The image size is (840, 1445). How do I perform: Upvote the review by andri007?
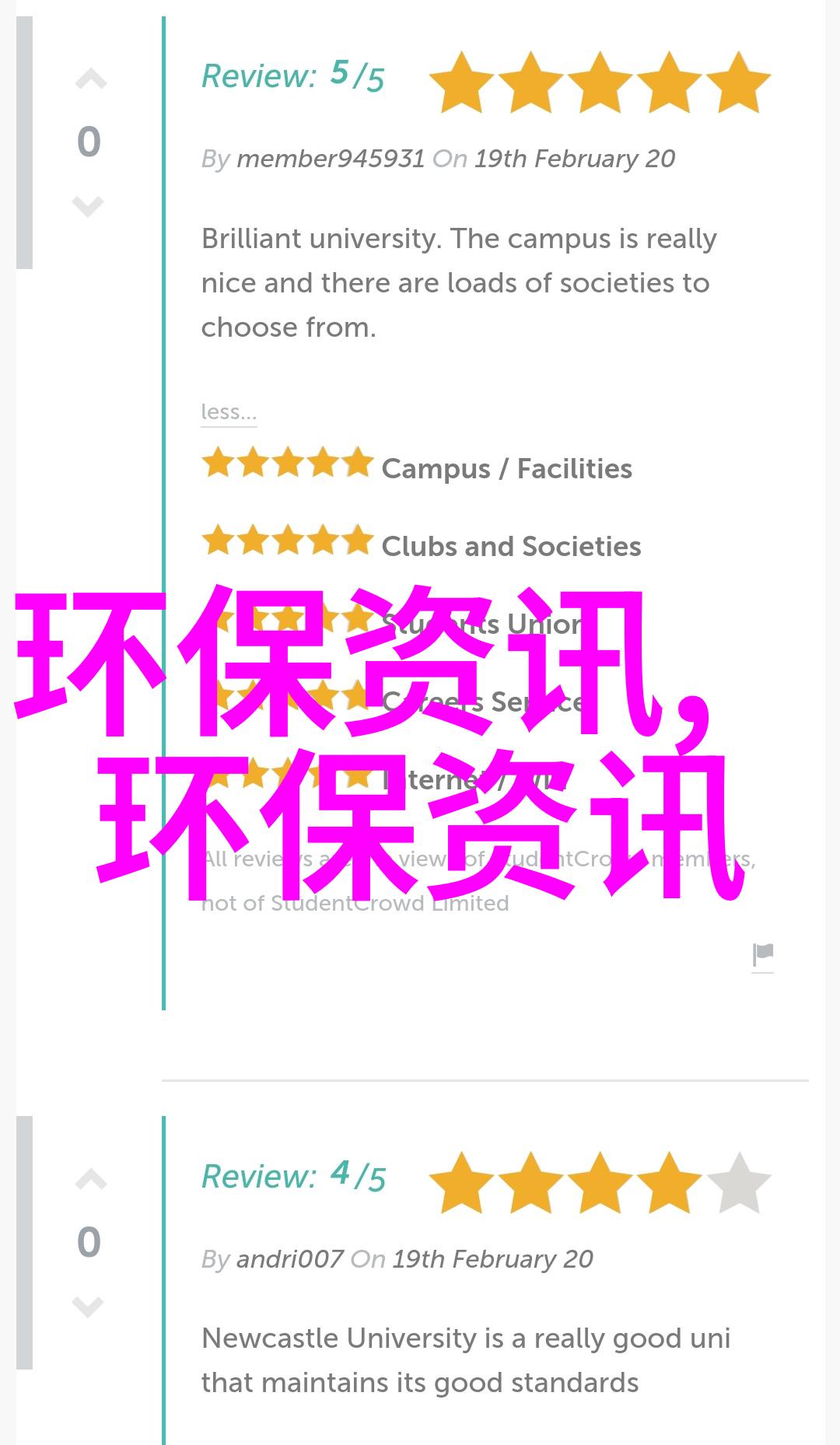click(x=90, y=1181)
